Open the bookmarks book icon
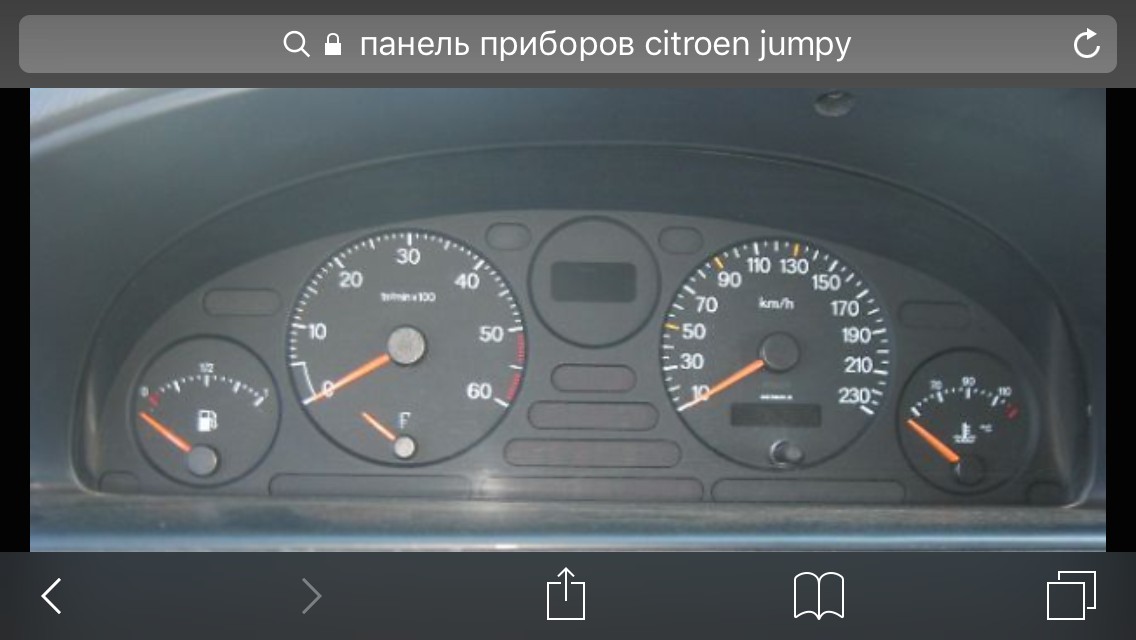The image size is (1136, 640). point(818,596)
